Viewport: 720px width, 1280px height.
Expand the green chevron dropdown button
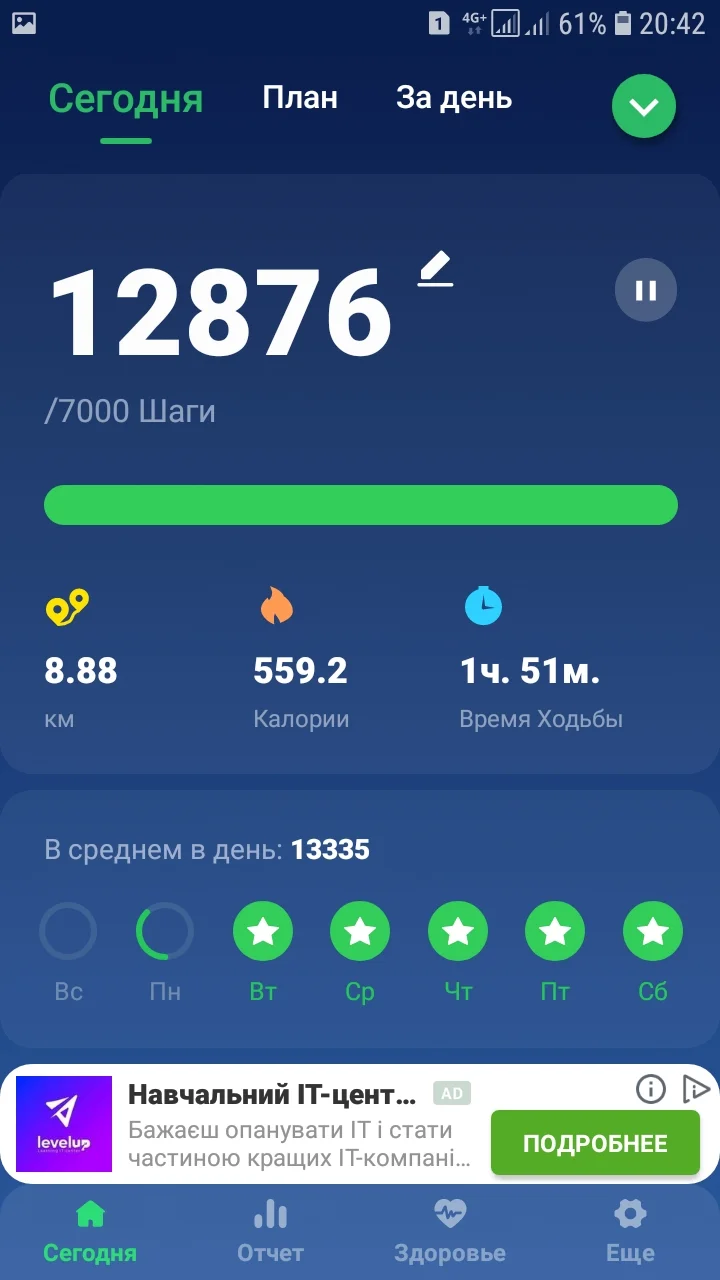pyautogui.click(x=644, y=106)
